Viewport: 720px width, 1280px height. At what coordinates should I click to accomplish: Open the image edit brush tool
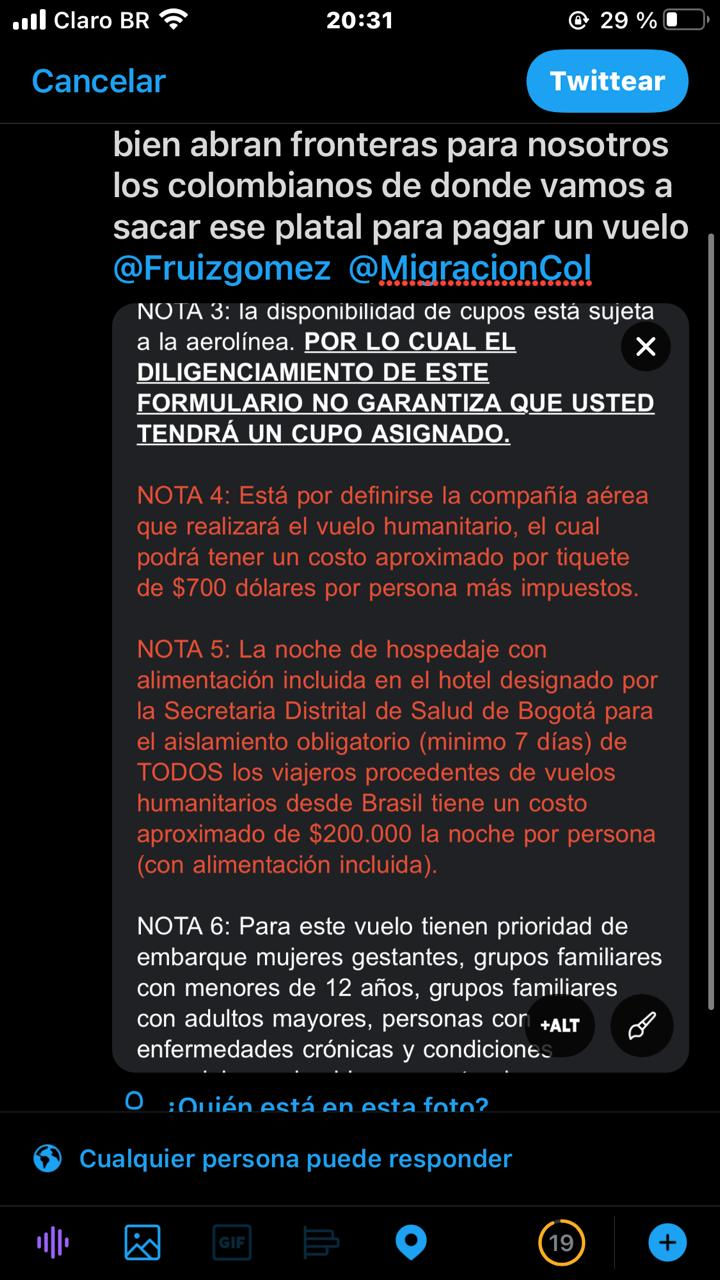[641, 1026]
